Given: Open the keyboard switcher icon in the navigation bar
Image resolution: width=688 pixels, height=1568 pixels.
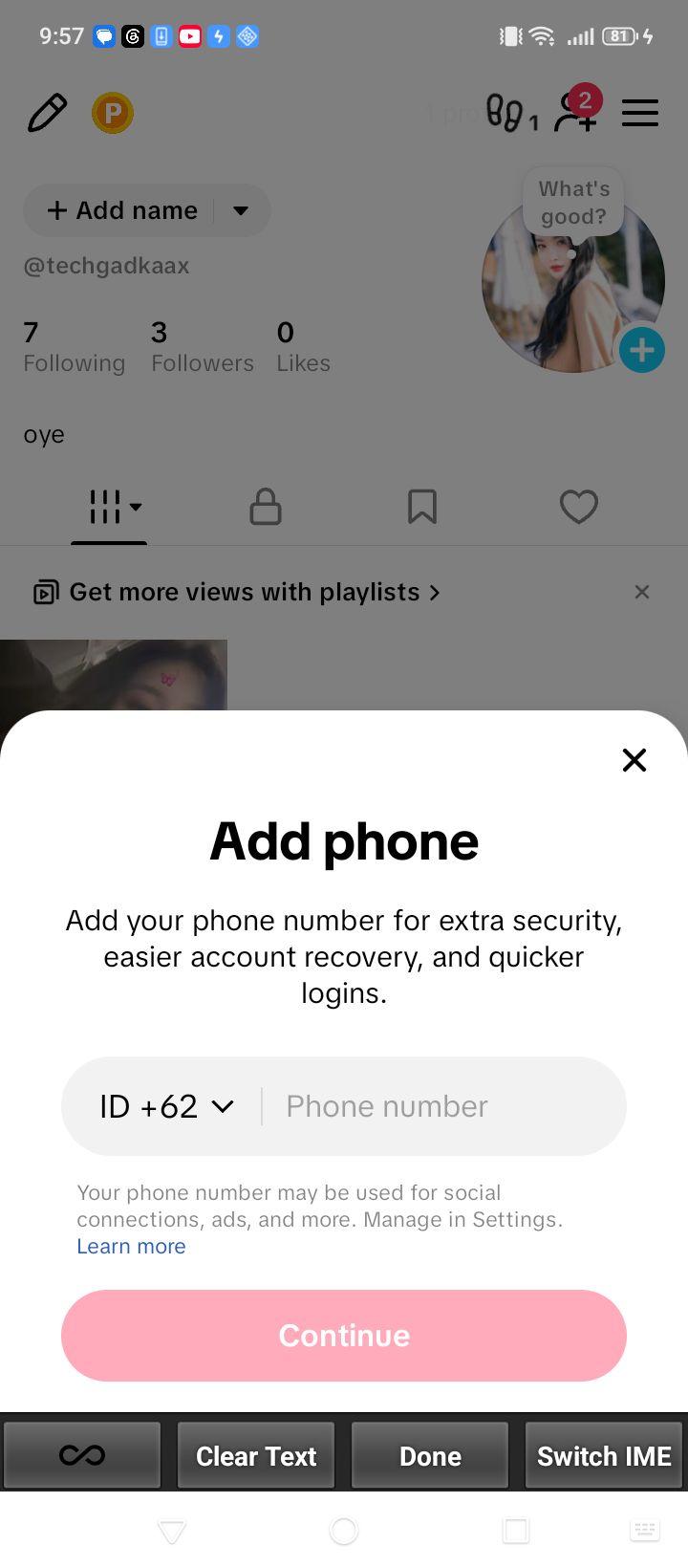Looking at the screenshot, I should point(645,1531).
